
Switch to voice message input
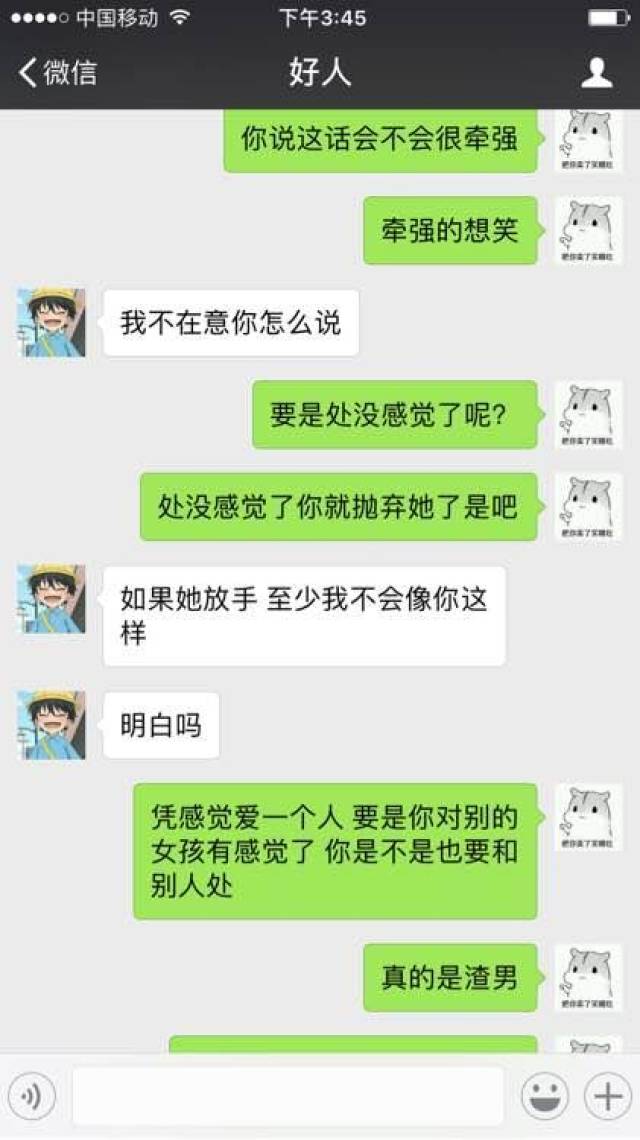click(32, 1097)
